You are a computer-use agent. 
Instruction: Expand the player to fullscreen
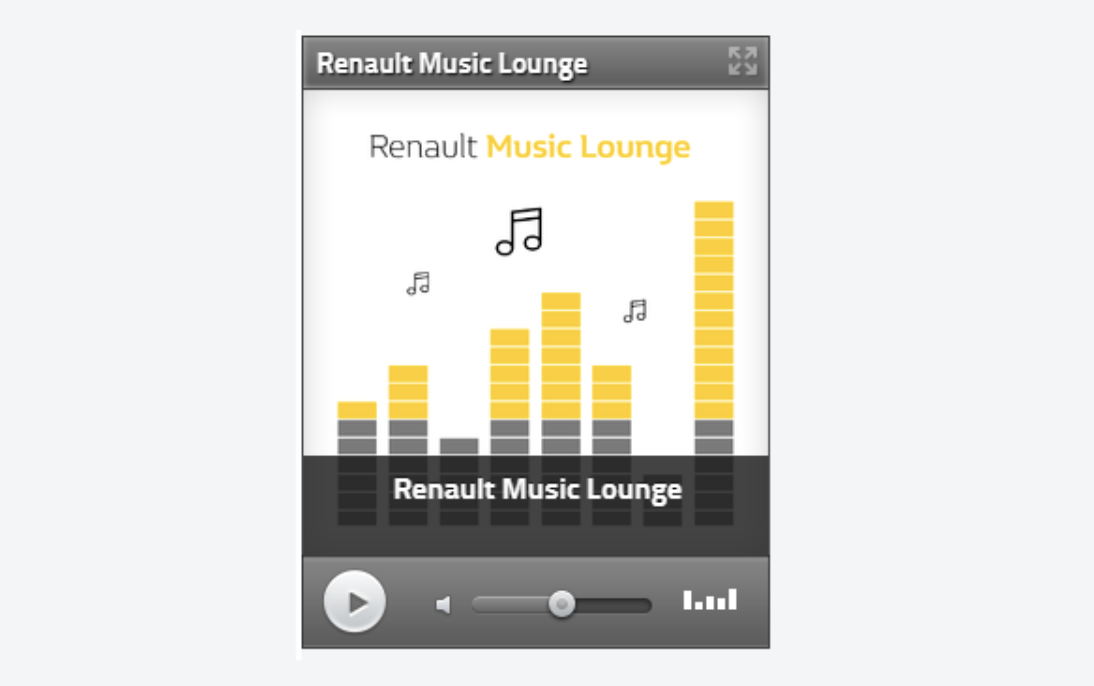(742, 61)
